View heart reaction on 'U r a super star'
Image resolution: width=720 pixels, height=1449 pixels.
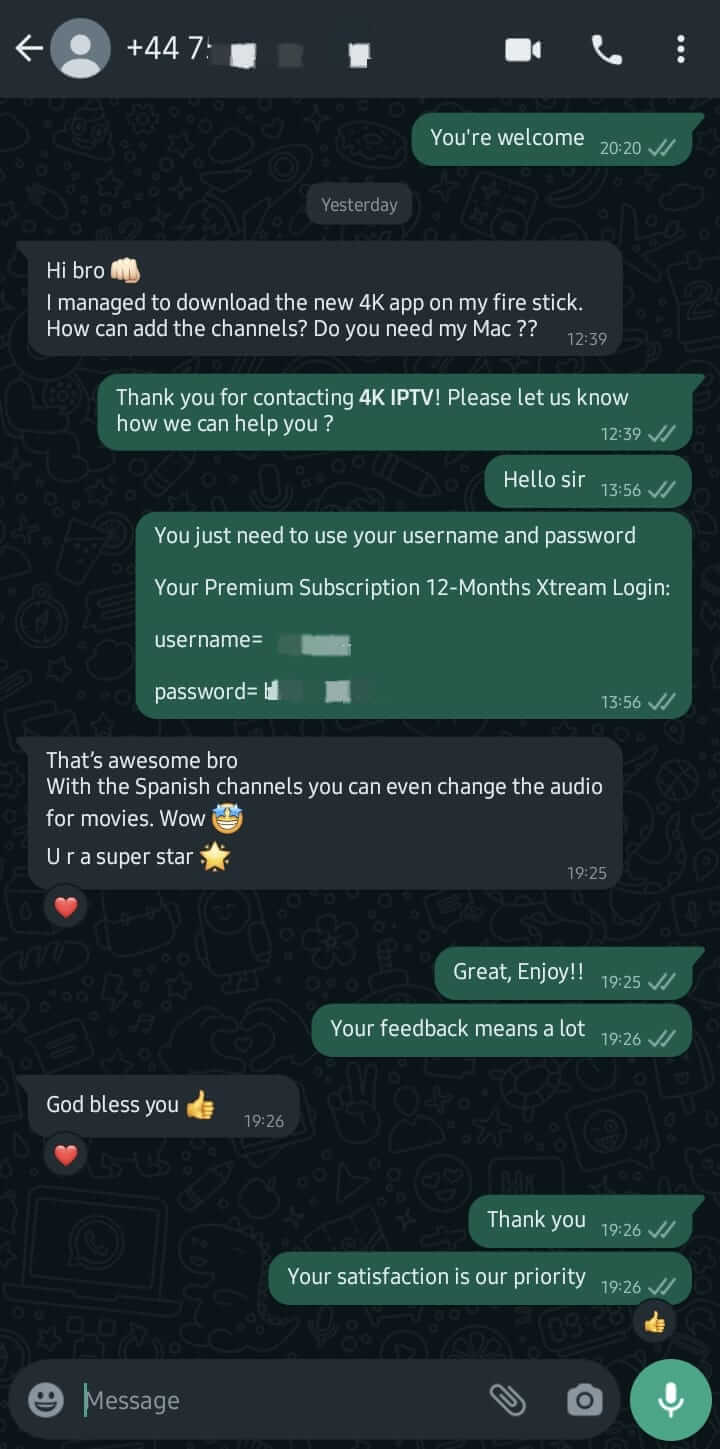point(66,907)
